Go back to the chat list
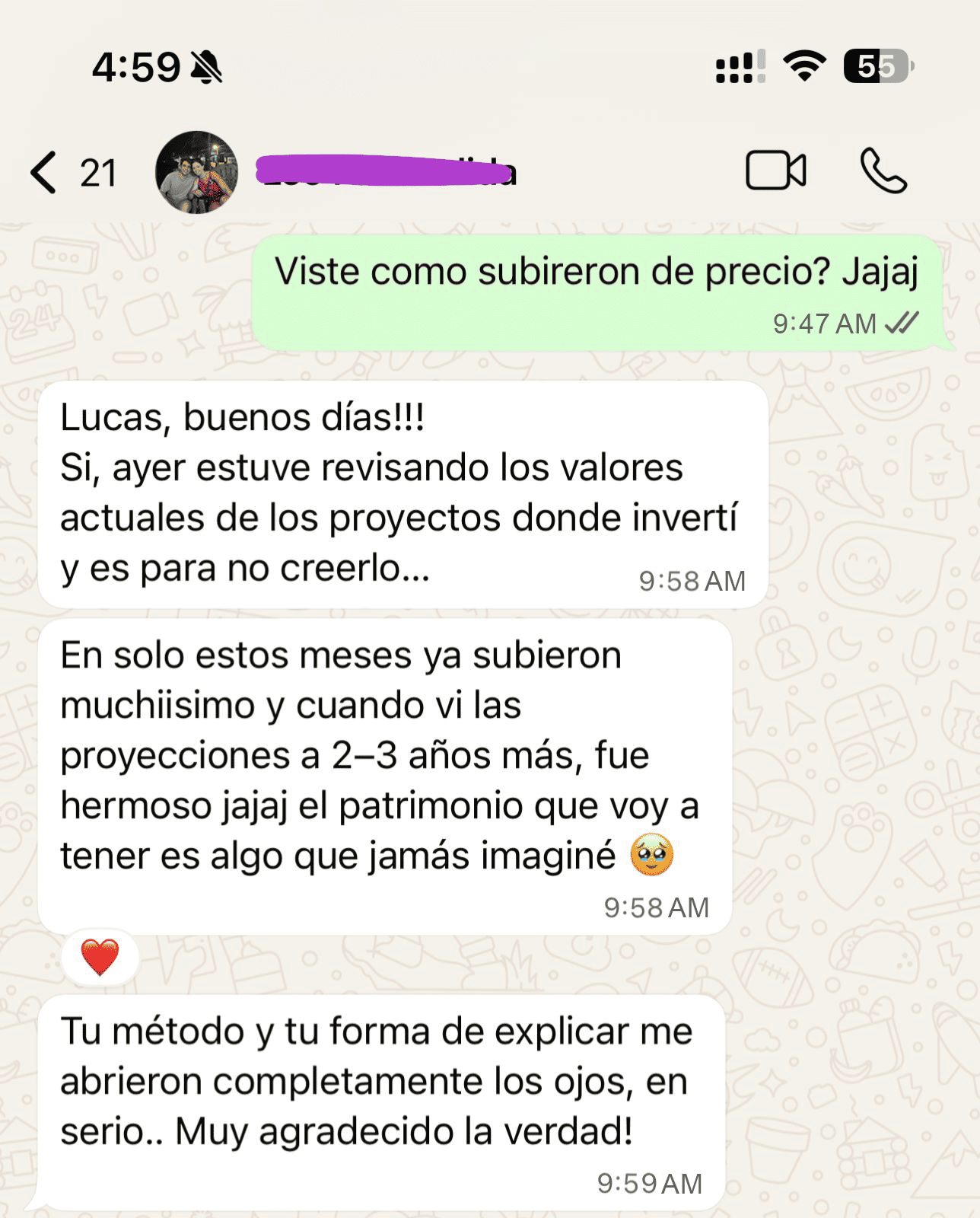This screenshot has width=980, height=1218. (x=46, y=172)
